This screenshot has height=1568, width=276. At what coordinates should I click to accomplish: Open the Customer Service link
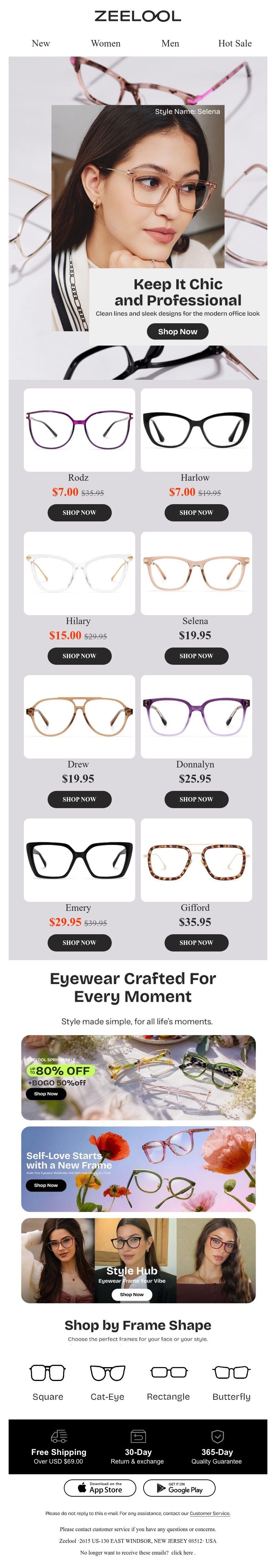(x=210, y=1513)
